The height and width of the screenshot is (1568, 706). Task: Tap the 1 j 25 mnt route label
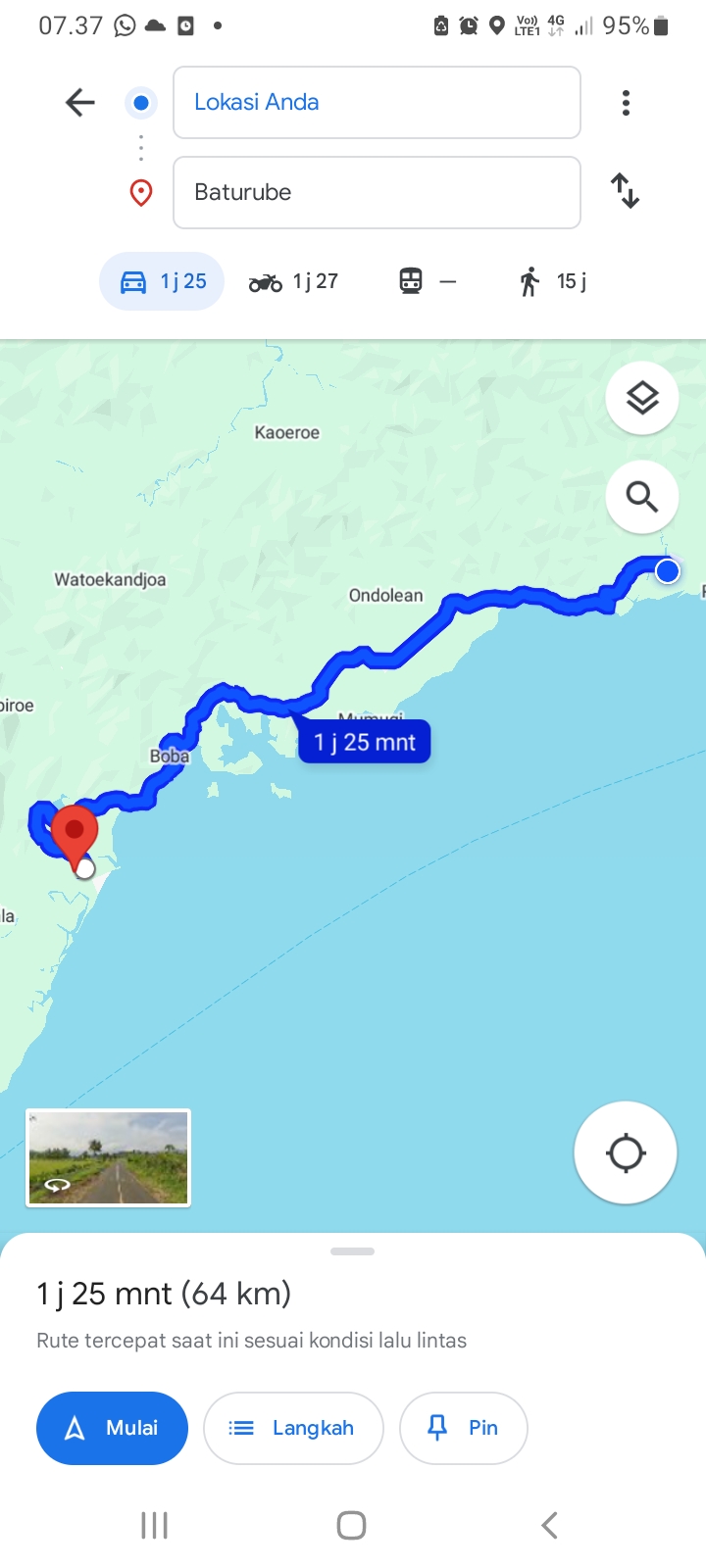pos(365,742)
